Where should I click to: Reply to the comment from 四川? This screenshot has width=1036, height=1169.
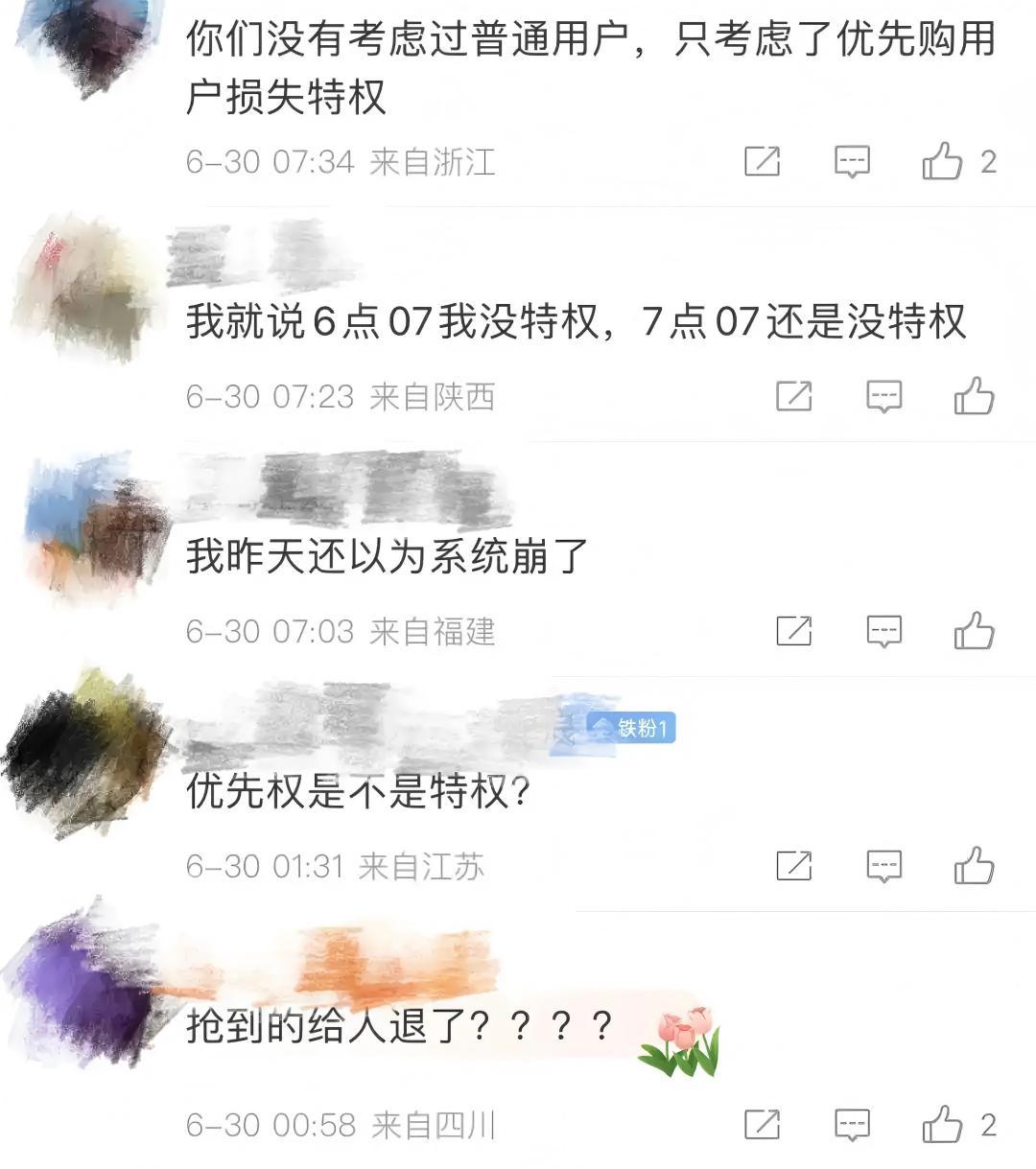click(x=852, y=1124)
